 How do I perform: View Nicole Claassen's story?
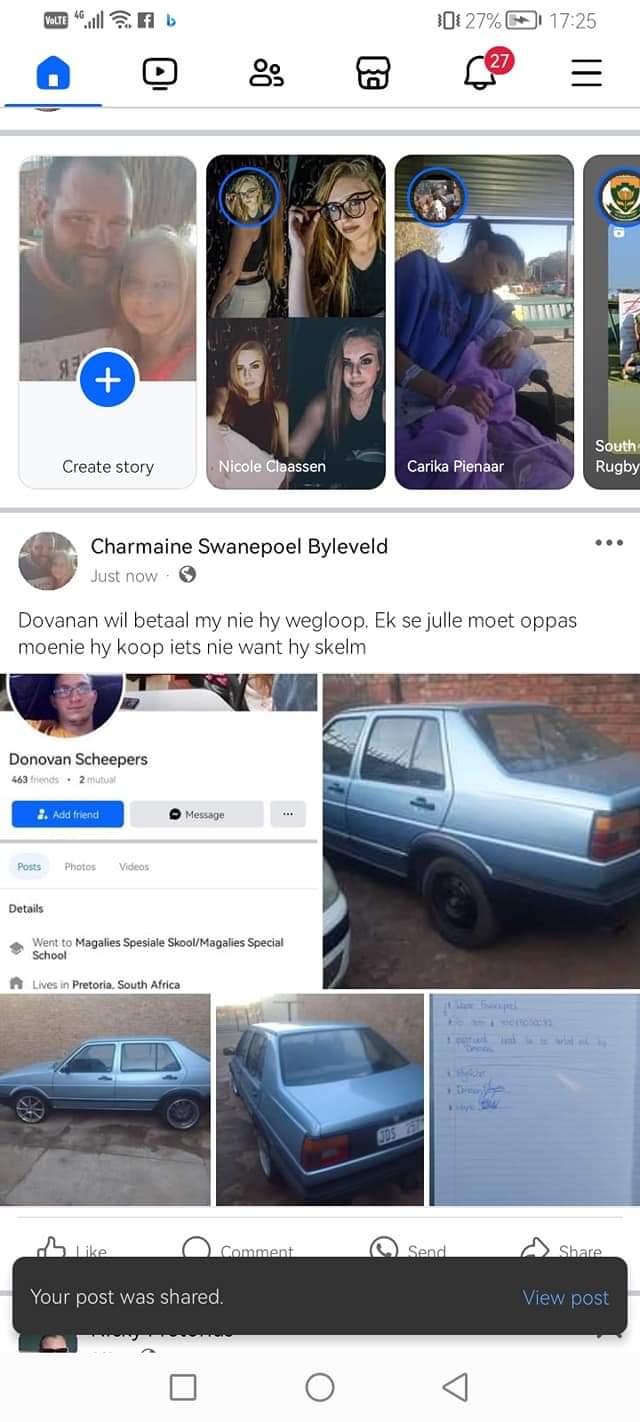coord(296,322)
